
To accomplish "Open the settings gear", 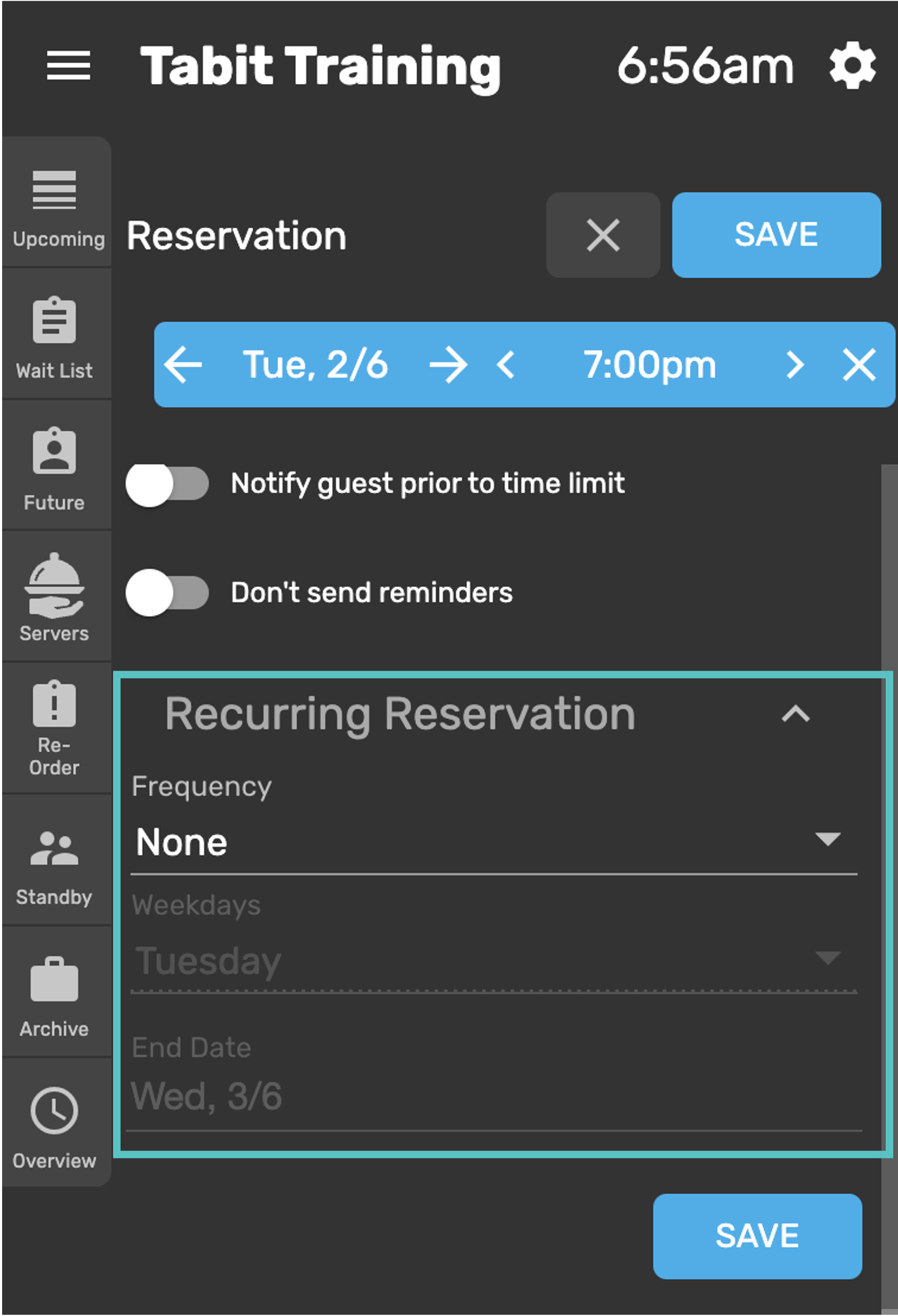I will click(x=852, y=65).
